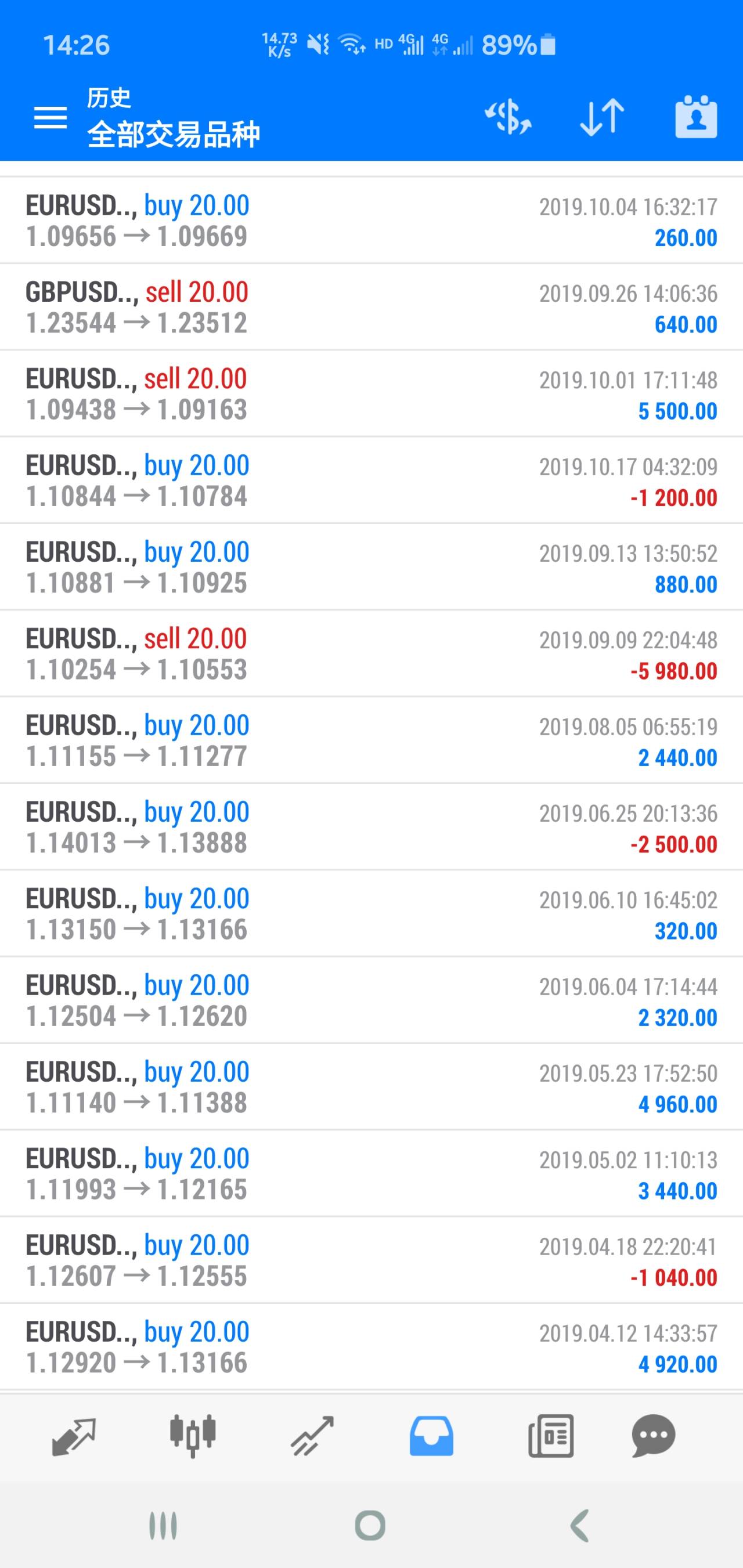Expand the EURUSD sell trade with 5 500.00 profit
Image resolution: width=743 pixels, height=1568 pixels.
pyautogui.click(x=371, y=394)
